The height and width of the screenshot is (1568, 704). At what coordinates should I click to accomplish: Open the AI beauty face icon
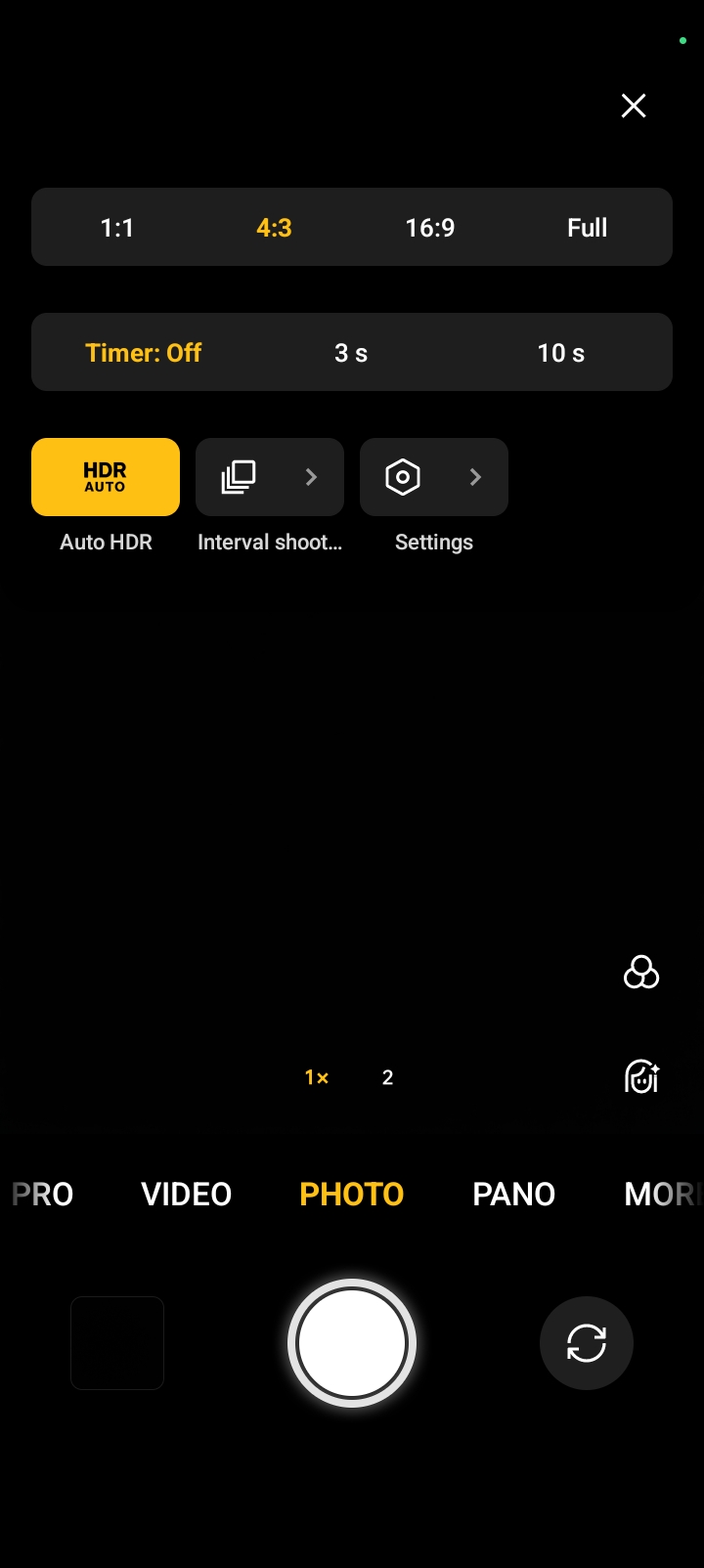tap(641, 1076)
